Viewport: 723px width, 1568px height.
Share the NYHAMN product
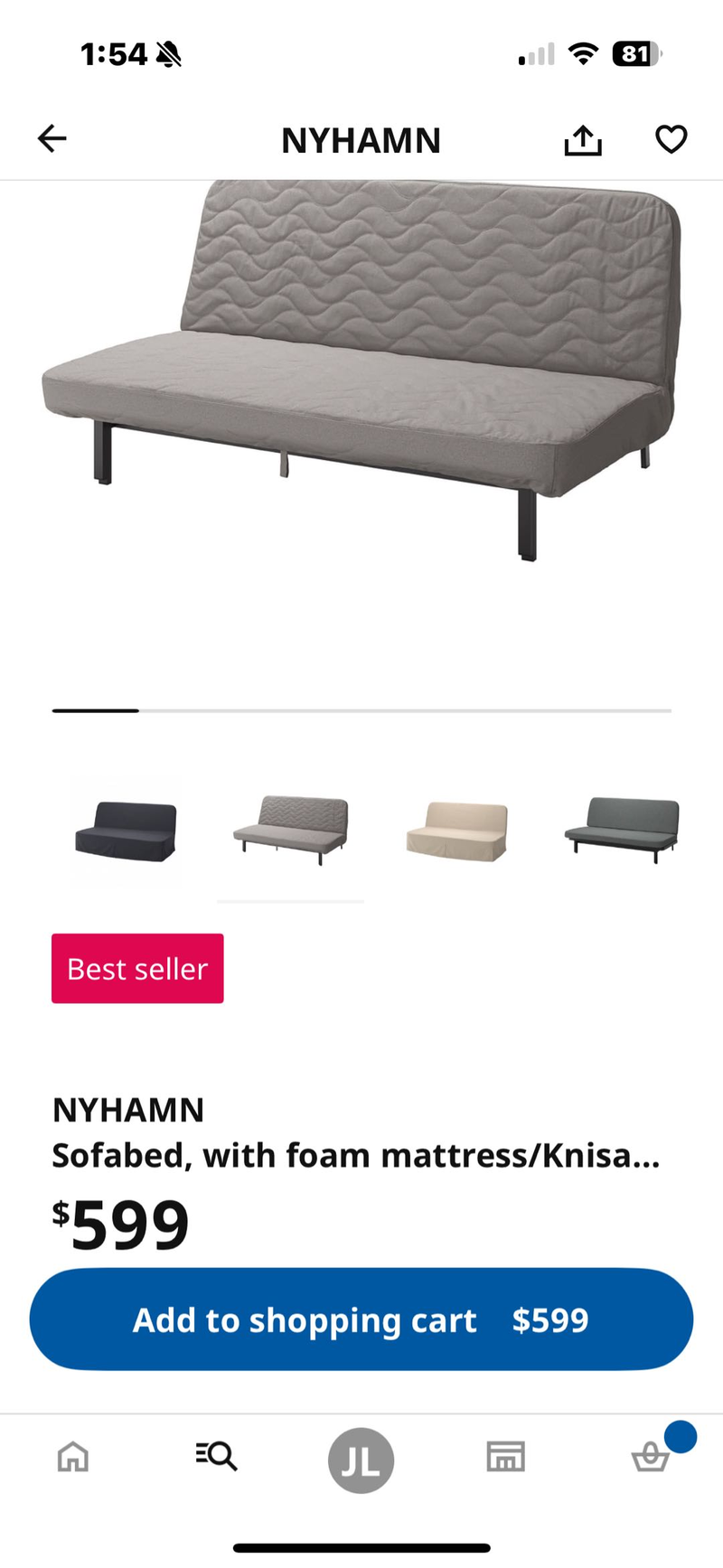click(583, 140)
